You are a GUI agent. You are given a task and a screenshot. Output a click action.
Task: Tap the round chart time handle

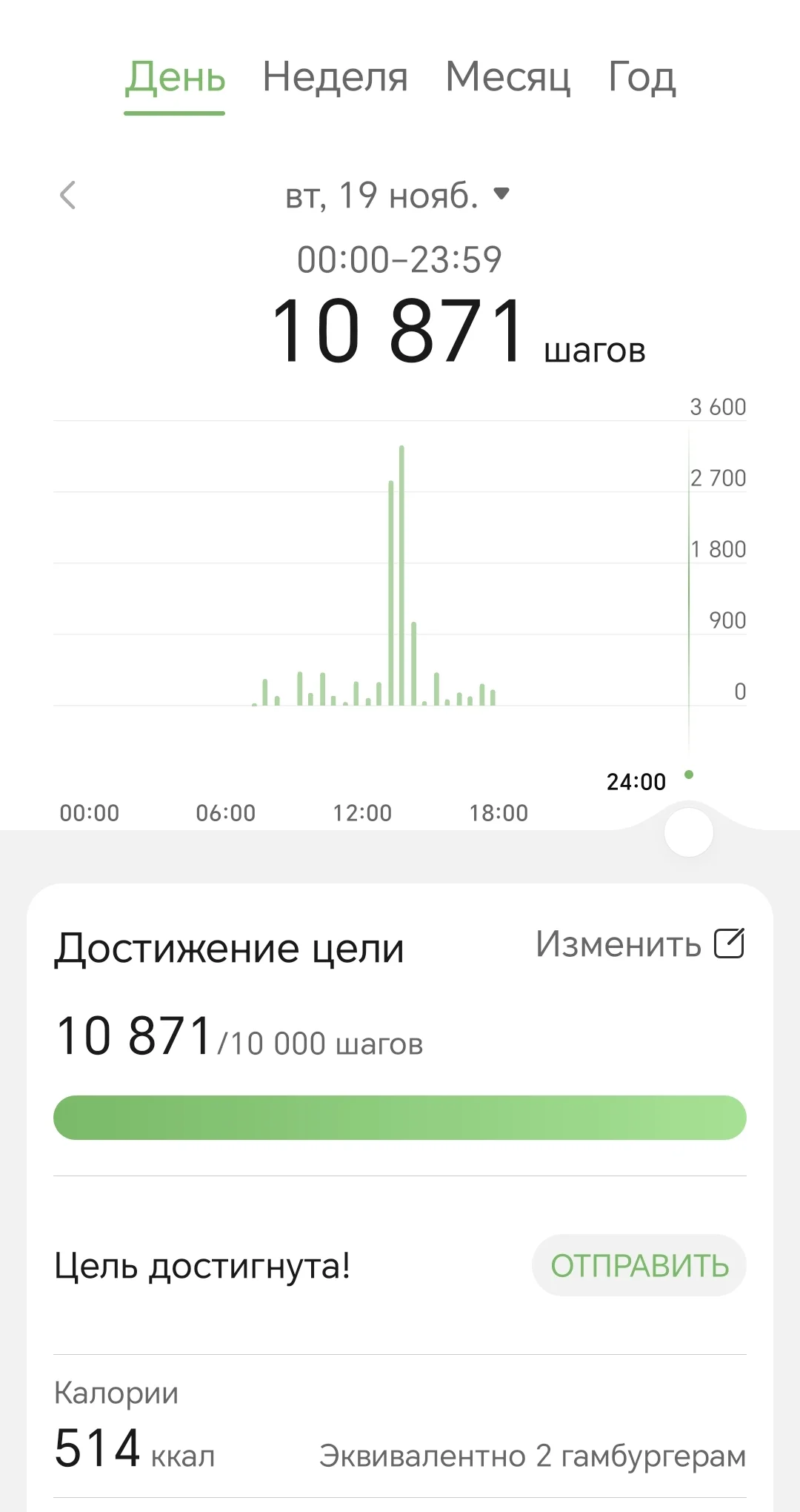[689, 832]
